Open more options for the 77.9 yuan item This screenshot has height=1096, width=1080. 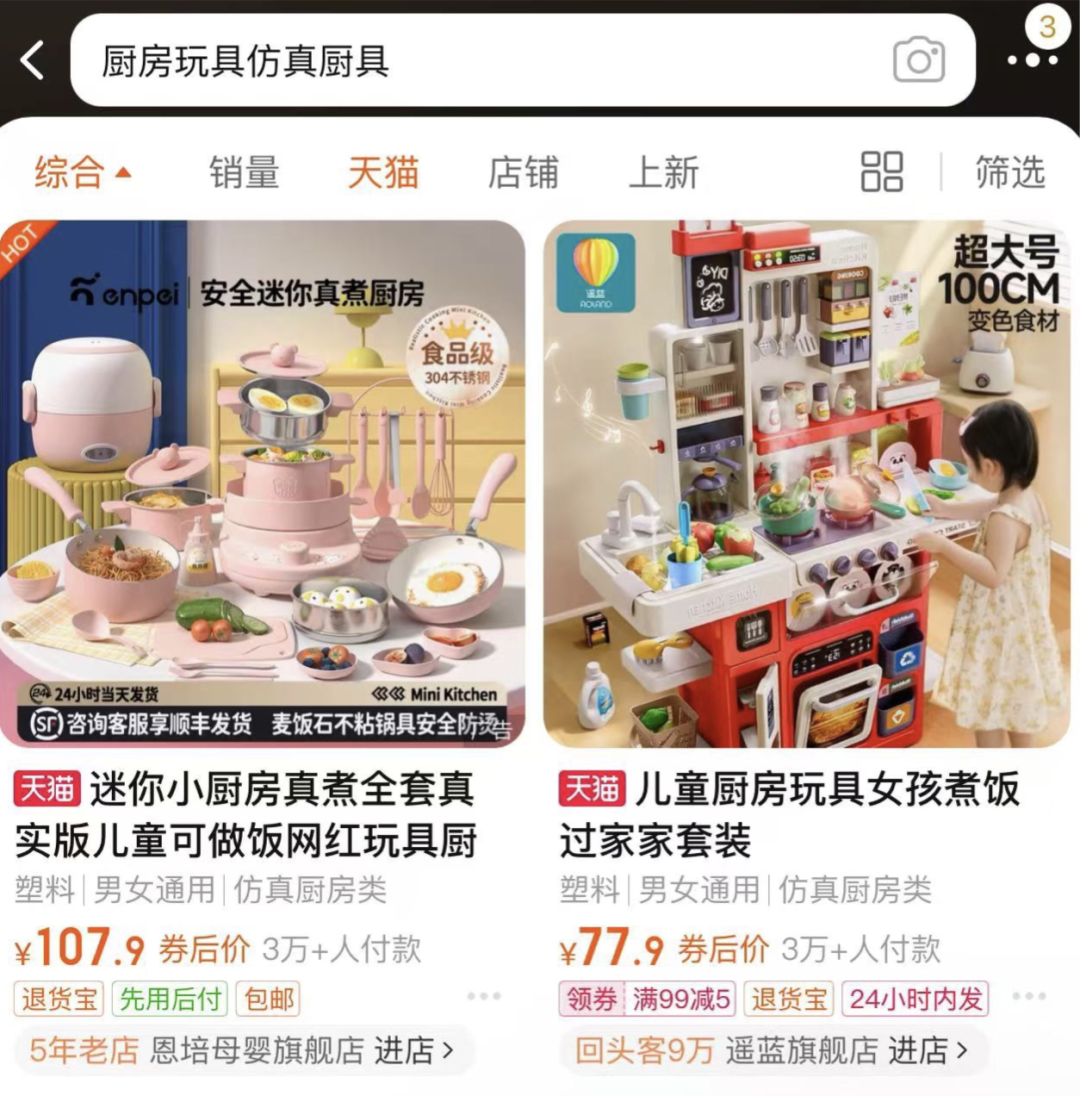(1029, 997)
